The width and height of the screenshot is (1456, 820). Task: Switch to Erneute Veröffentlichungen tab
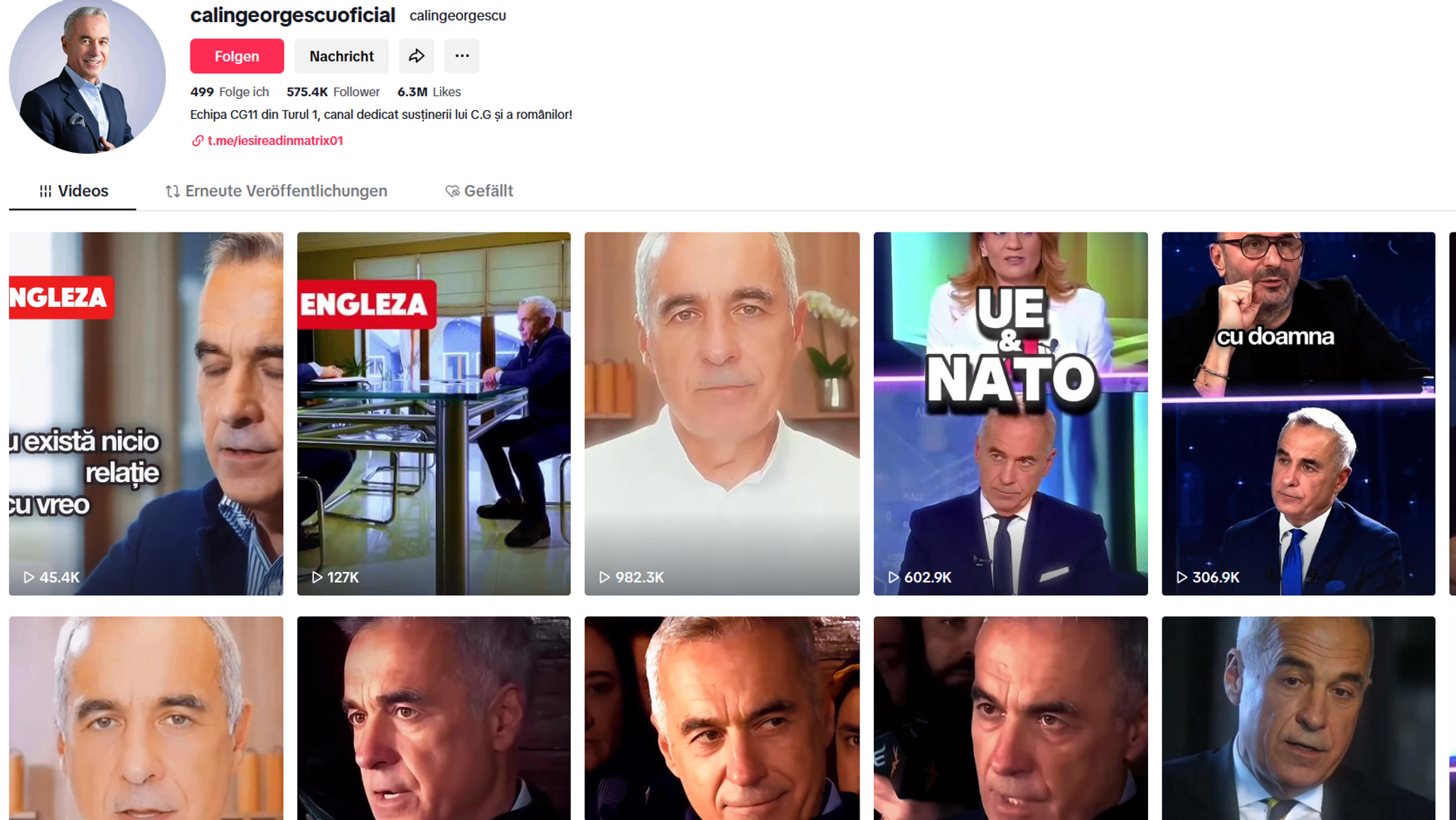(x=277, y=191)
